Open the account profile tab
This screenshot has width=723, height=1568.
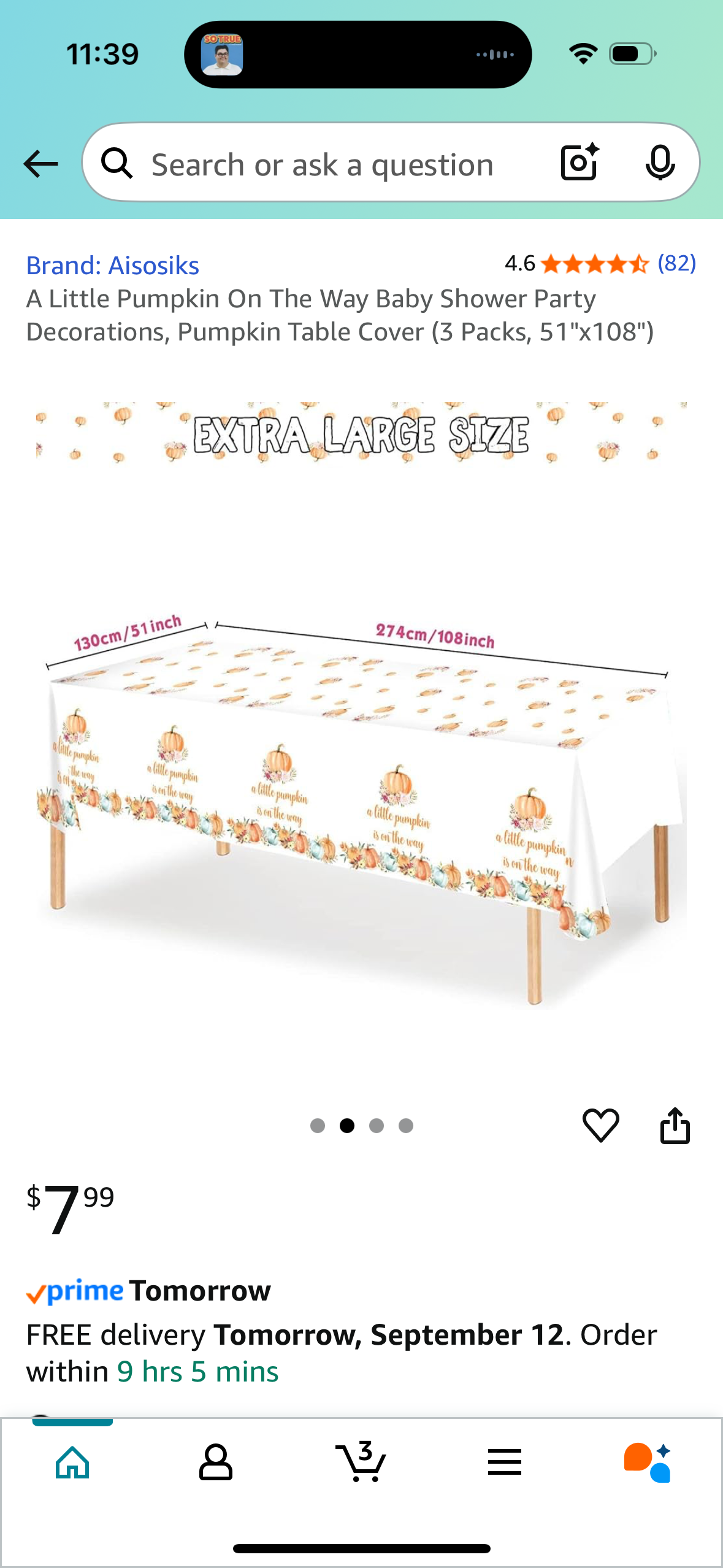[216, 1462]
